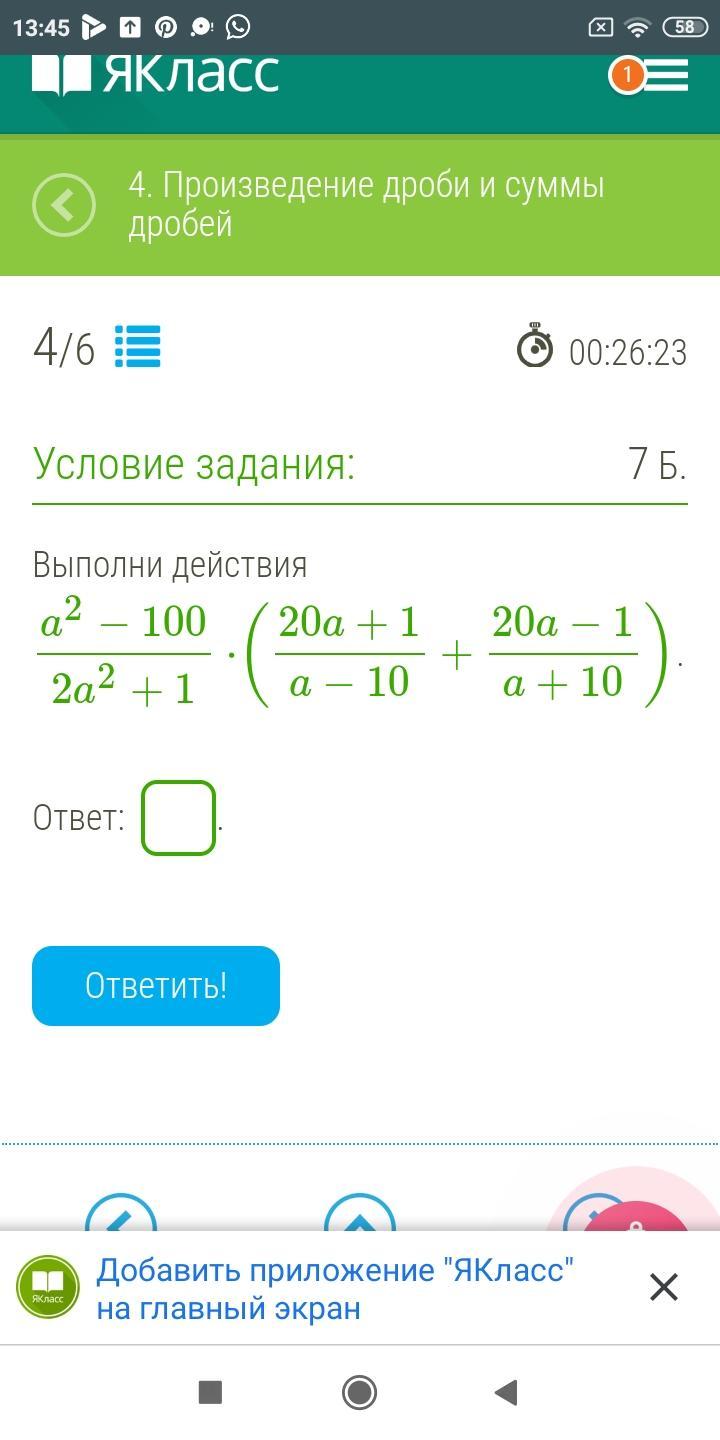Open the ЯКласс logo home link

156,74
